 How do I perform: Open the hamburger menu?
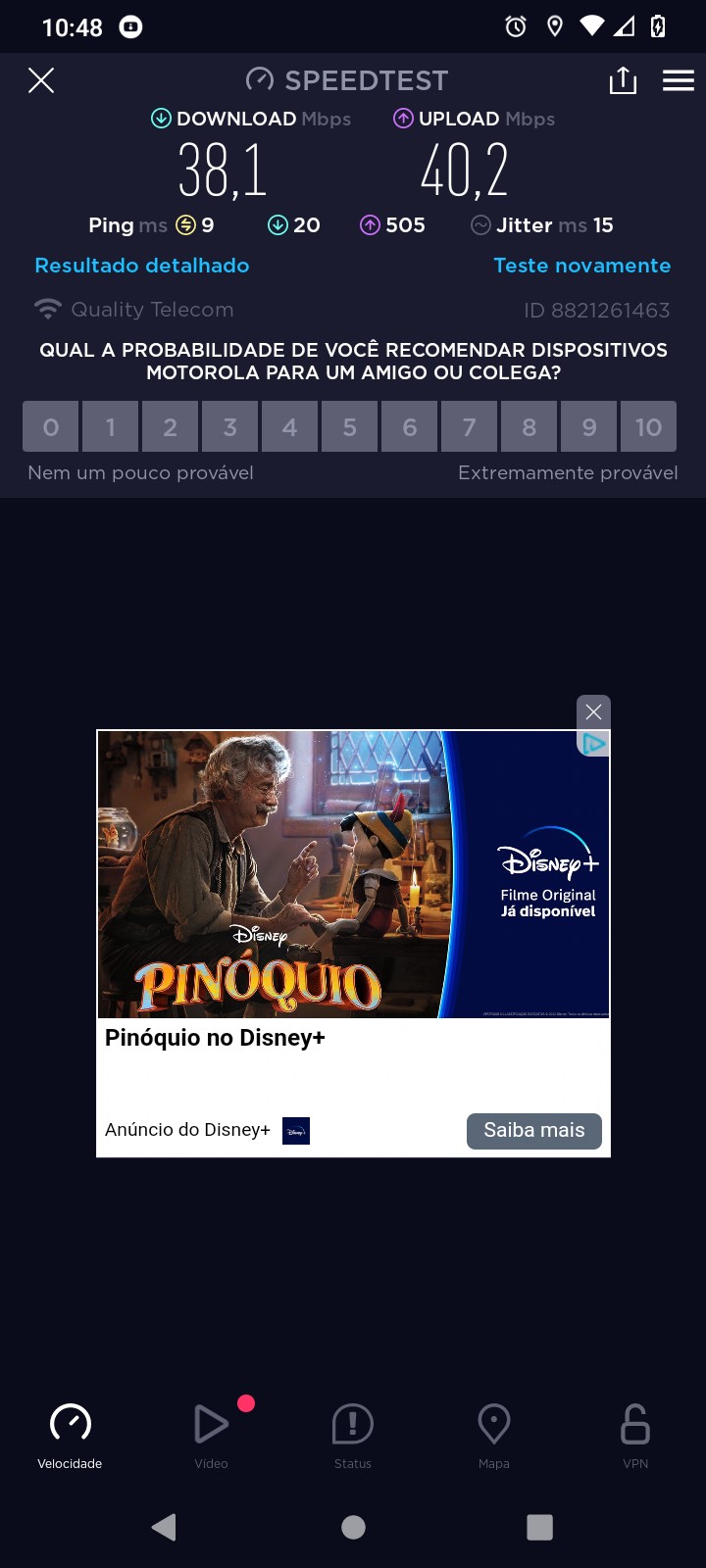[679, 80]
